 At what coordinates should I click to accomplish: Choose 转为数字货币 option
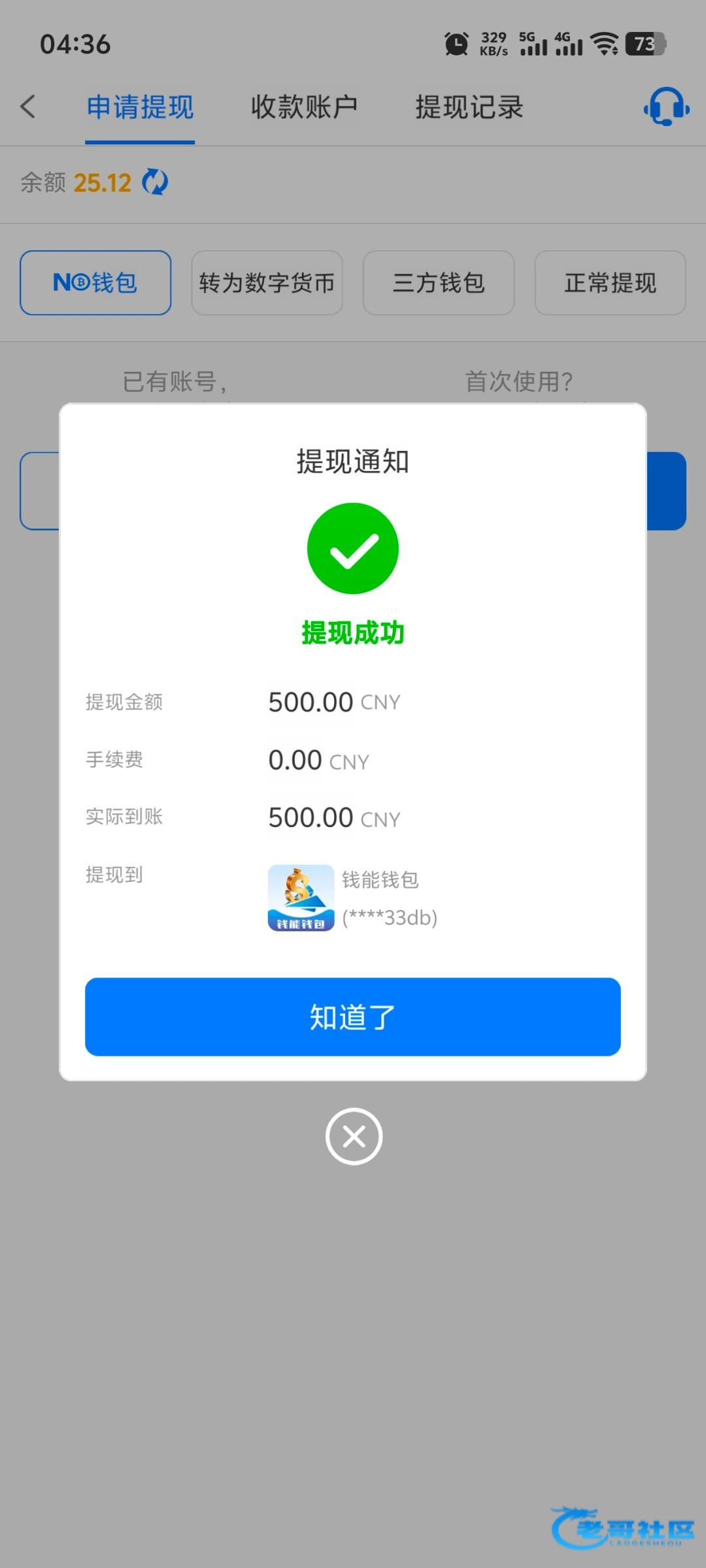(267, 283)
